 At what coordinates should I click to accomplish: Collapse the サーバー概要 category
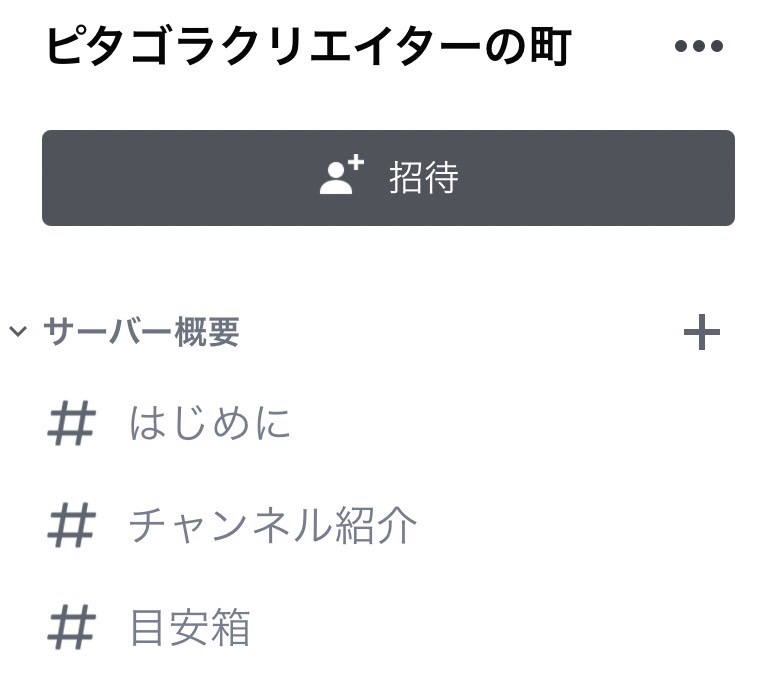pyautogui.click(x=125, y=332)
